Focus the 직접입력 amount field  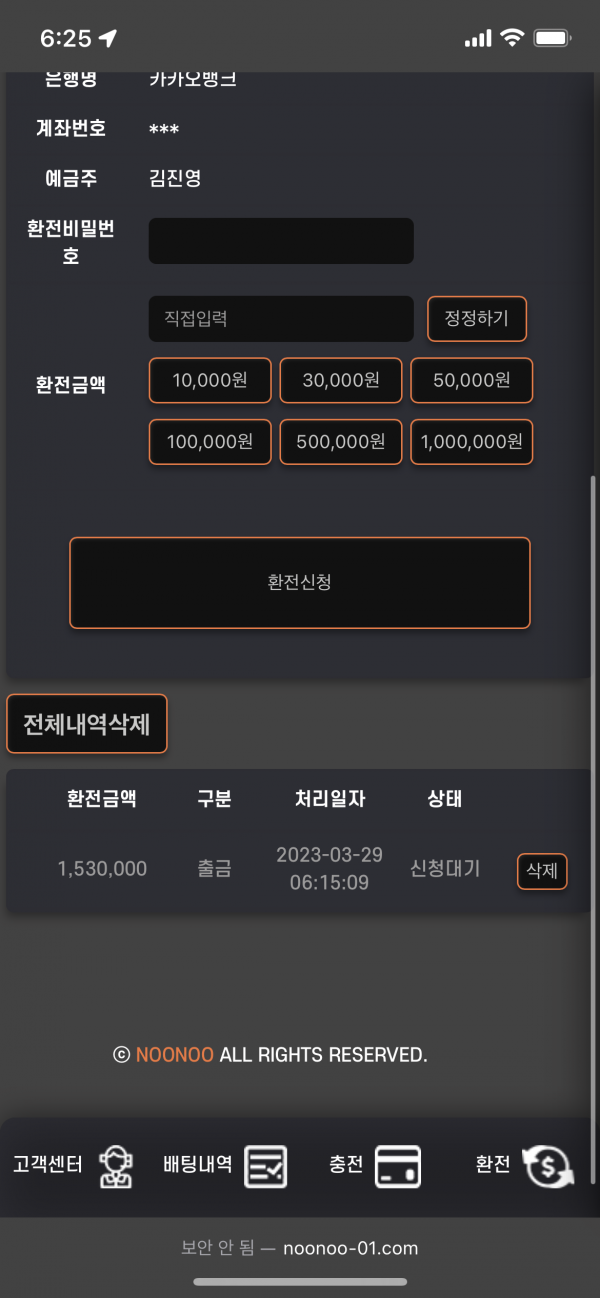pos(281,319)
